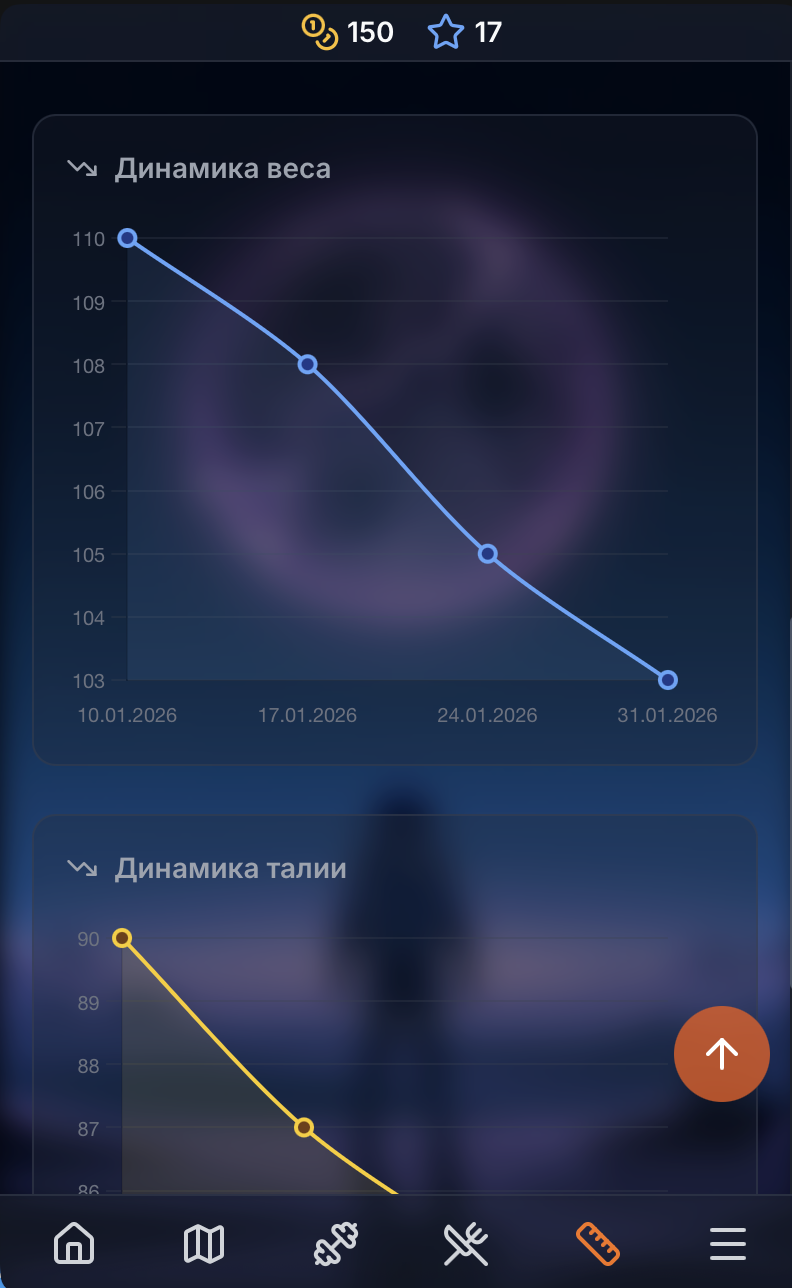This screenshot has width=792, height=1288.
Task: Tap the orange scroll-to-top floating button
Action: click(722, 1053)
